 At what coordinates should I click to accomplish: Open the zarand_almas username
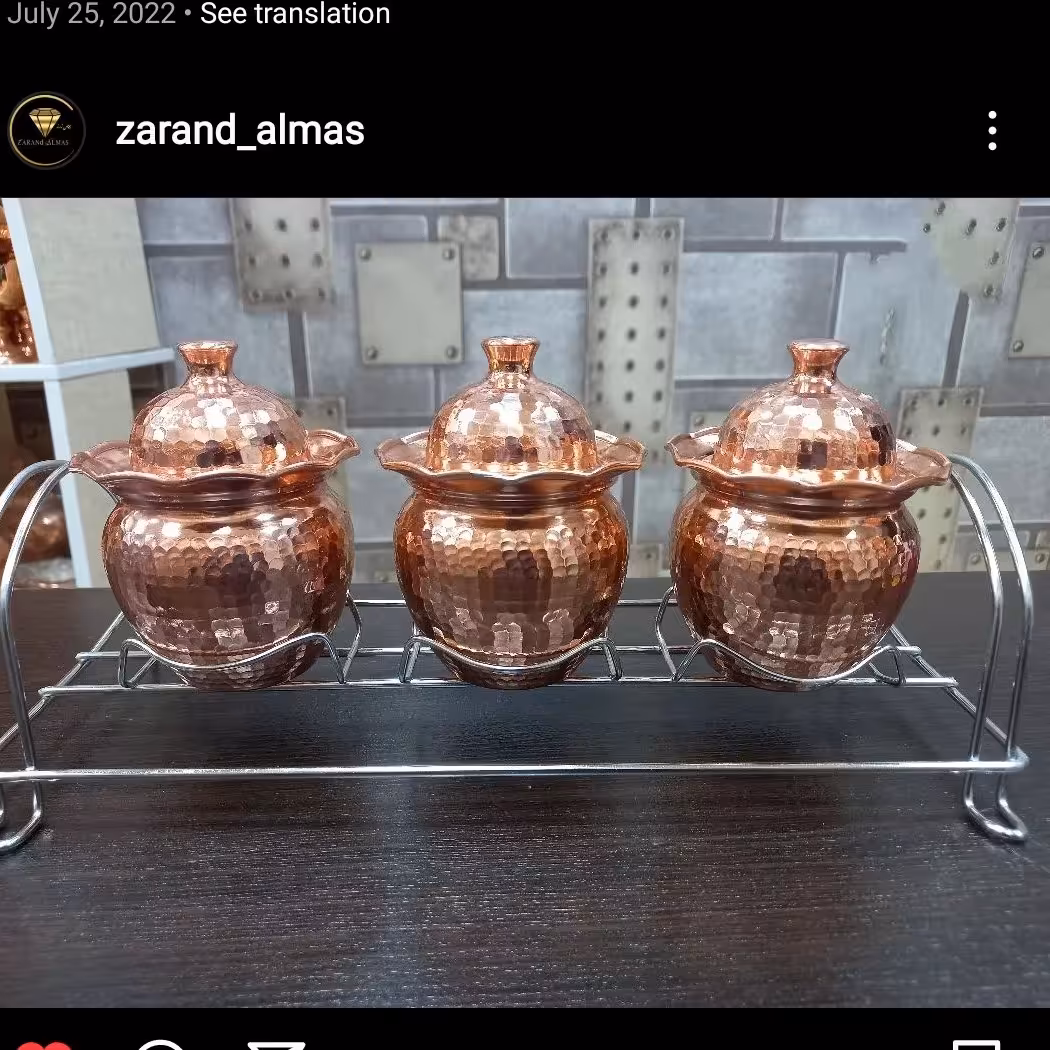pos(240,131)
